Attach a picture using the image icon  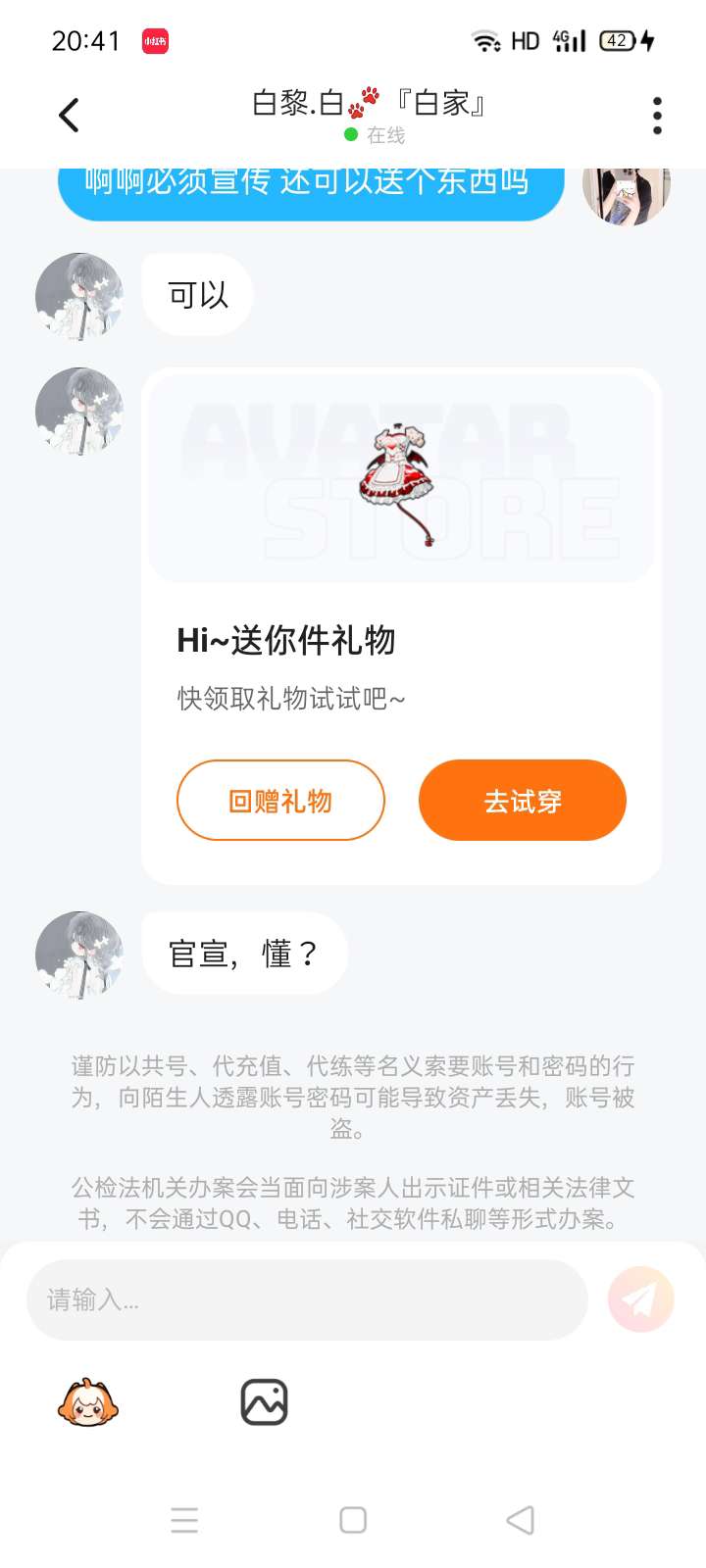(264, 1402)
